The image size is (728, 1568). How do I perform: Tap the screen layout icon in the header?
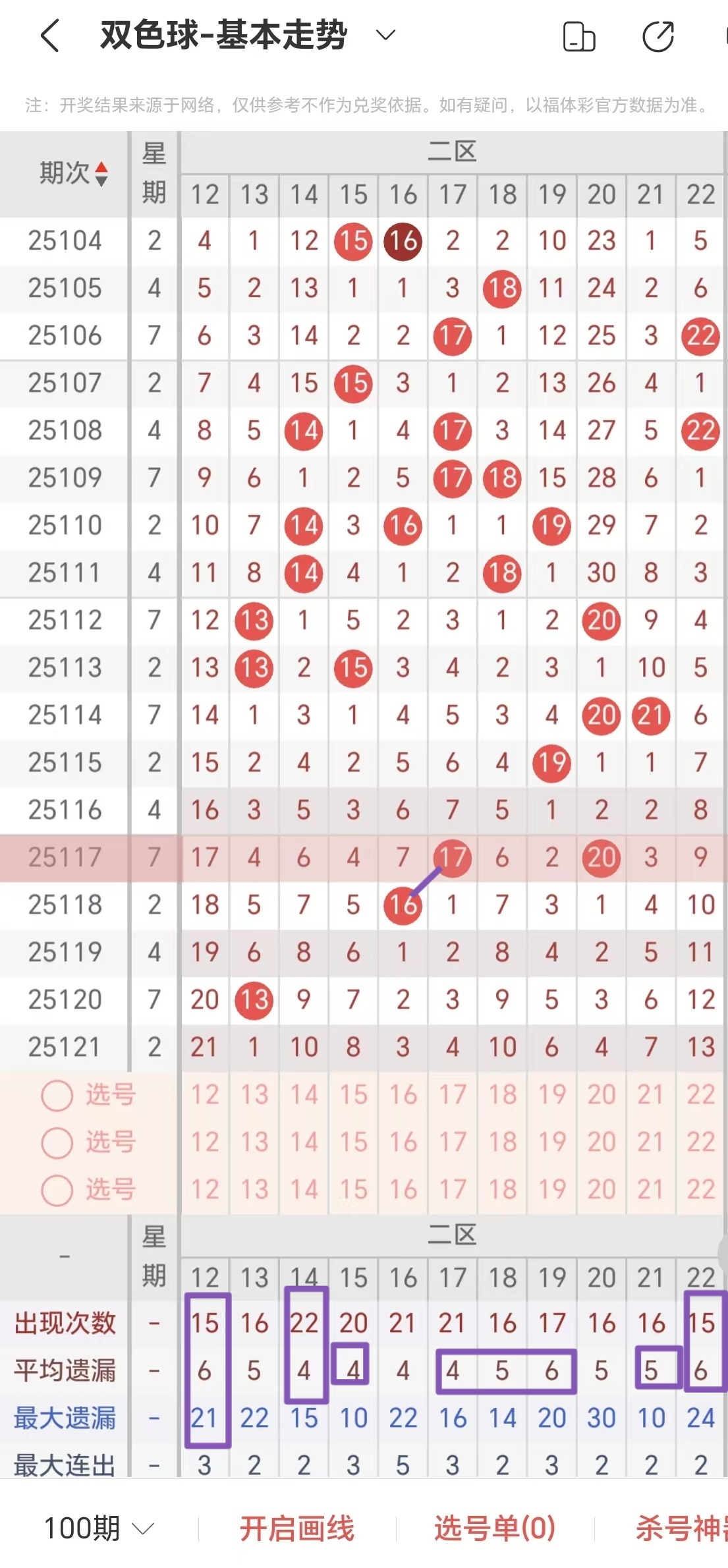[579, 36]
